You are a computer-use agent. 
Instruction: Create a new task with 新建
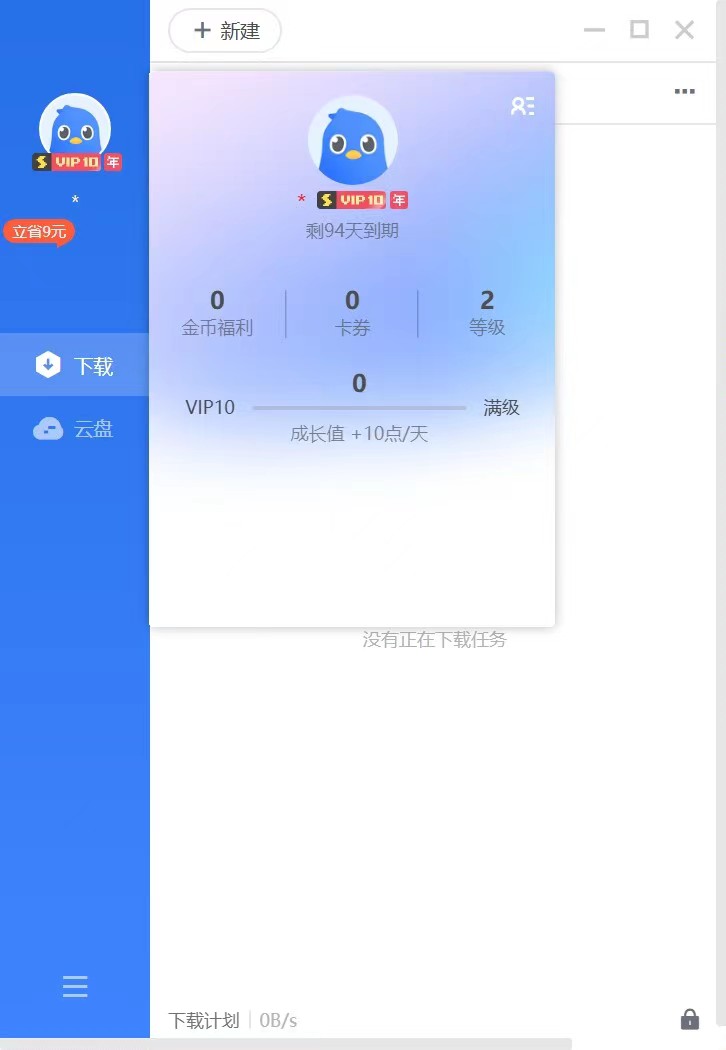pyautogui.click(x=225, y=31)
